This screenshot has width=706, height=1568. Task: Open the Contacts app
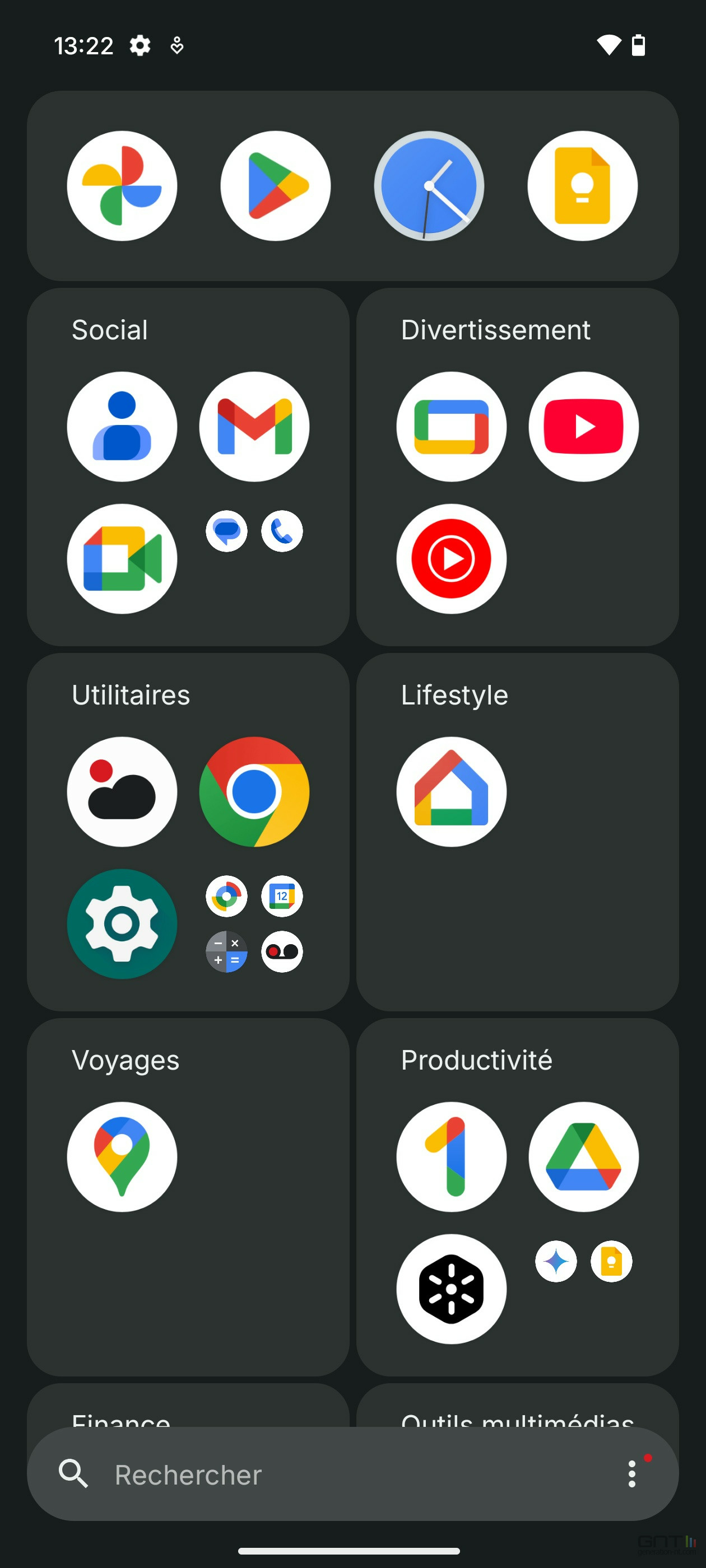pos(122,427)
